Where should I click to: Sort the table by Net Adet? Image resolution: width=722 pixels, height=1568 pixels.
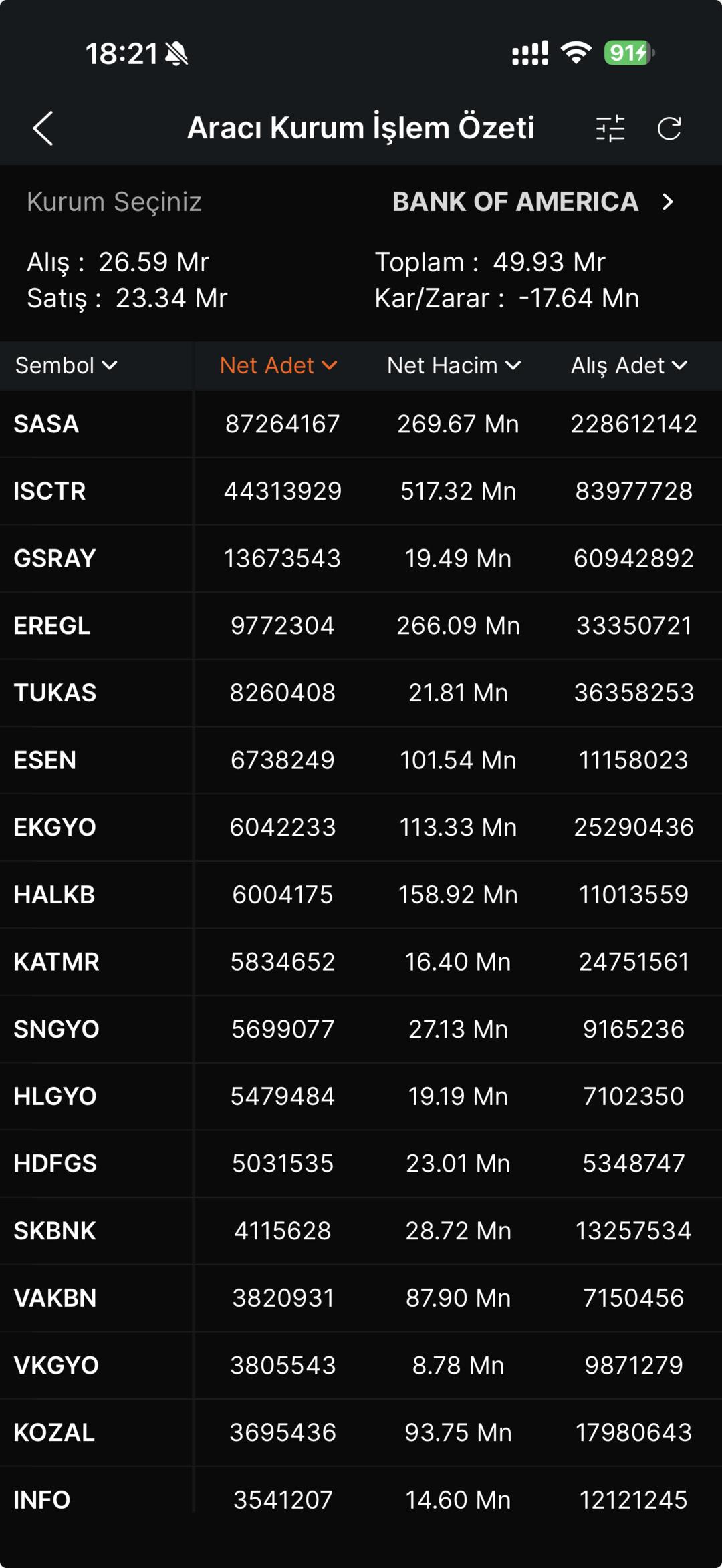pyautogui.click(x=278, y=365)
